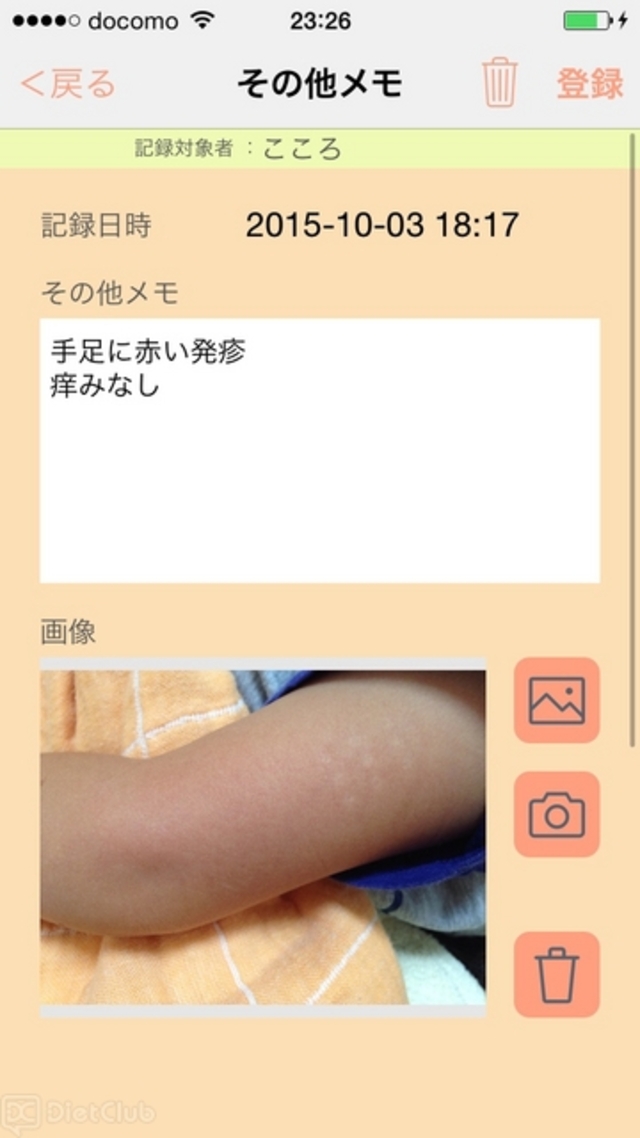Image resolution: width=640 pixels, height=1138 pixels.
Task: Edit the その他メモ text field
Action: tap(320, 450)
